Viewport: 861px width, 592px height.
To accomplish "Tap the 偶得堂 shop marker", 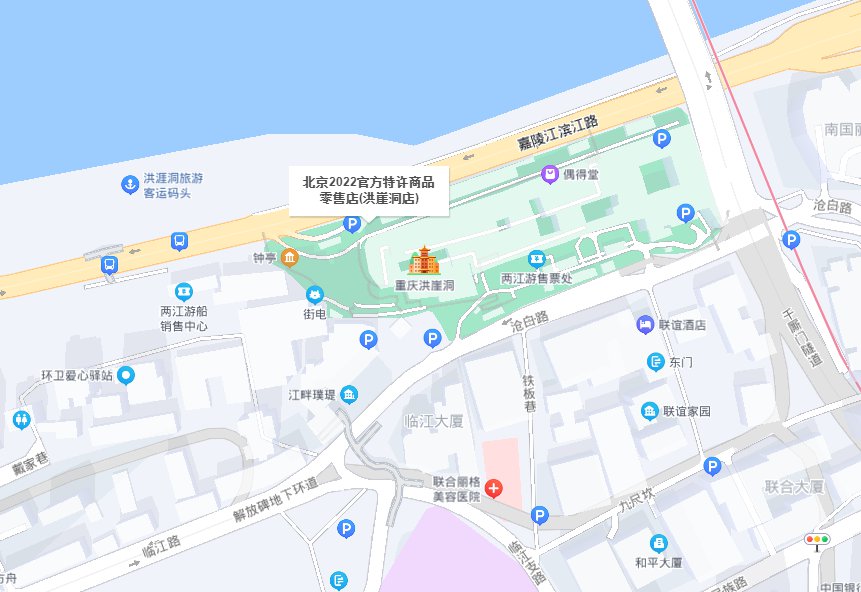I will 550,174.
